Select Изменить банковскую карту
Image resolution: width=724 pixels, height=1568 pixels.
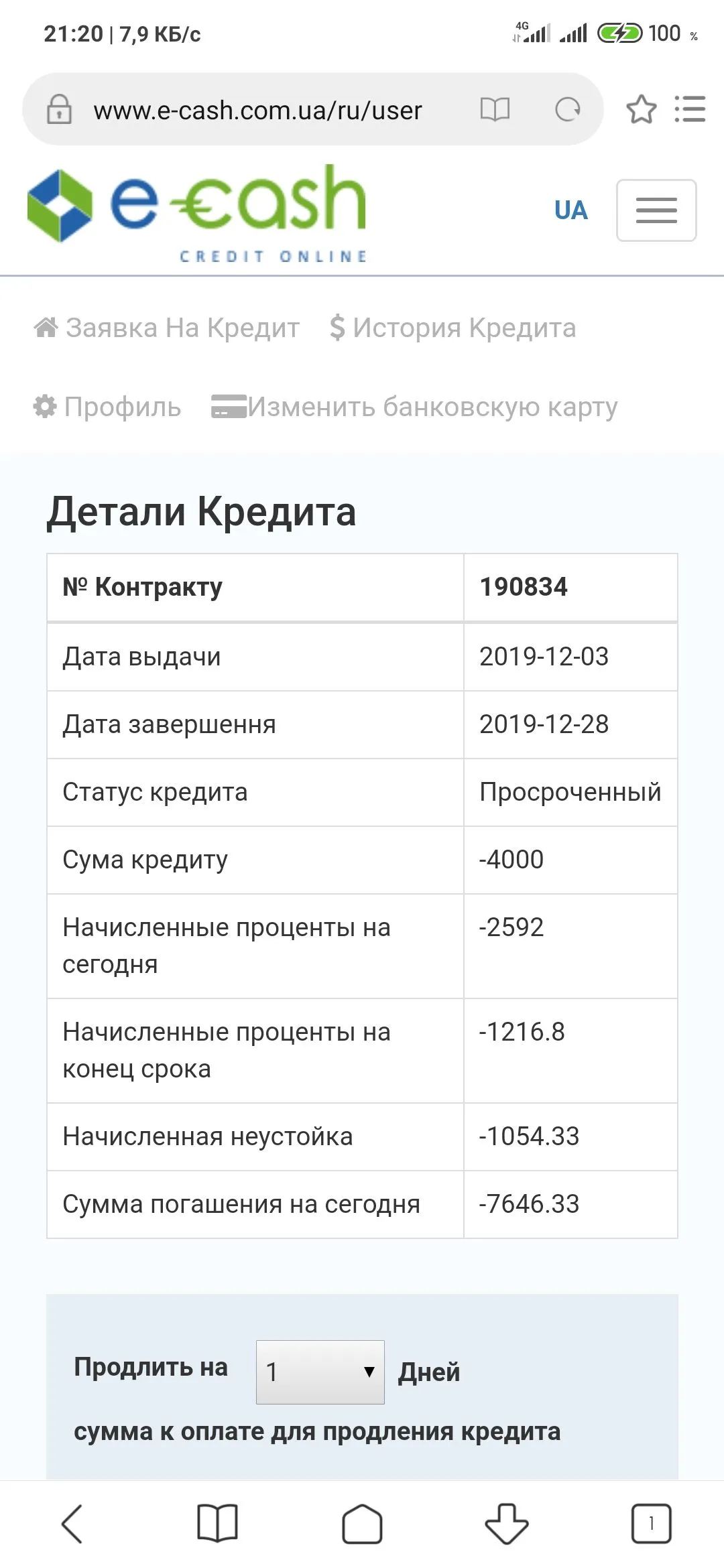(x=414, y=407)
